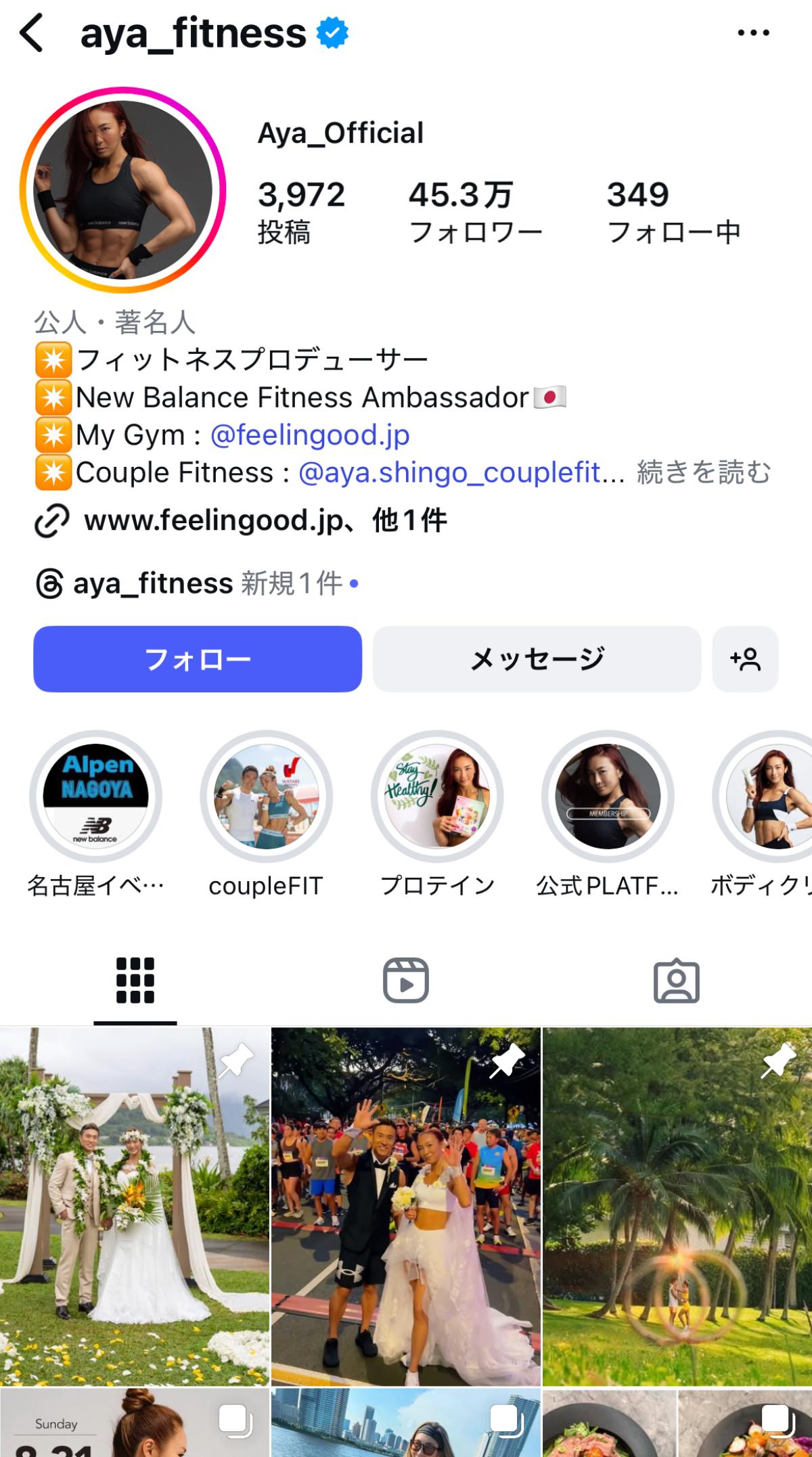Follow this account with フォロー

198,658
